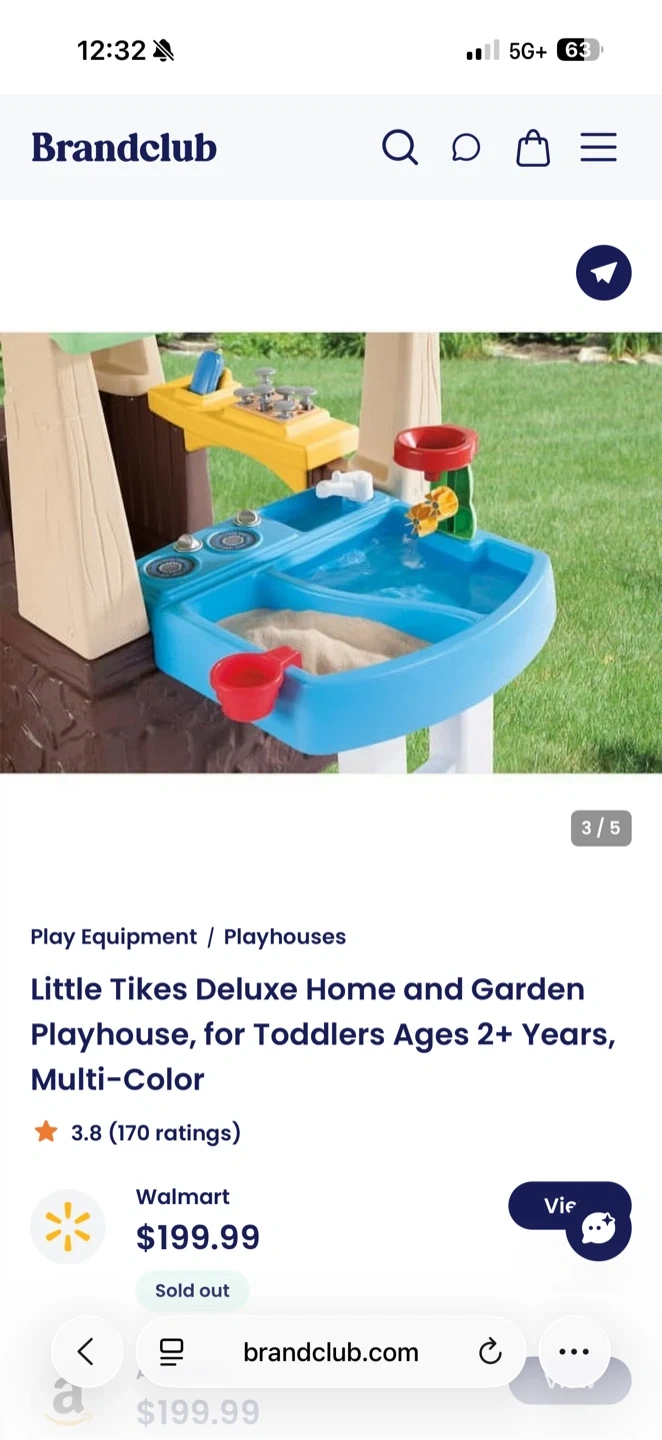The height and width of the screenshot is (1440, 662).
Task: Share this product via paper plane button
Action: (x=604, y=272)
